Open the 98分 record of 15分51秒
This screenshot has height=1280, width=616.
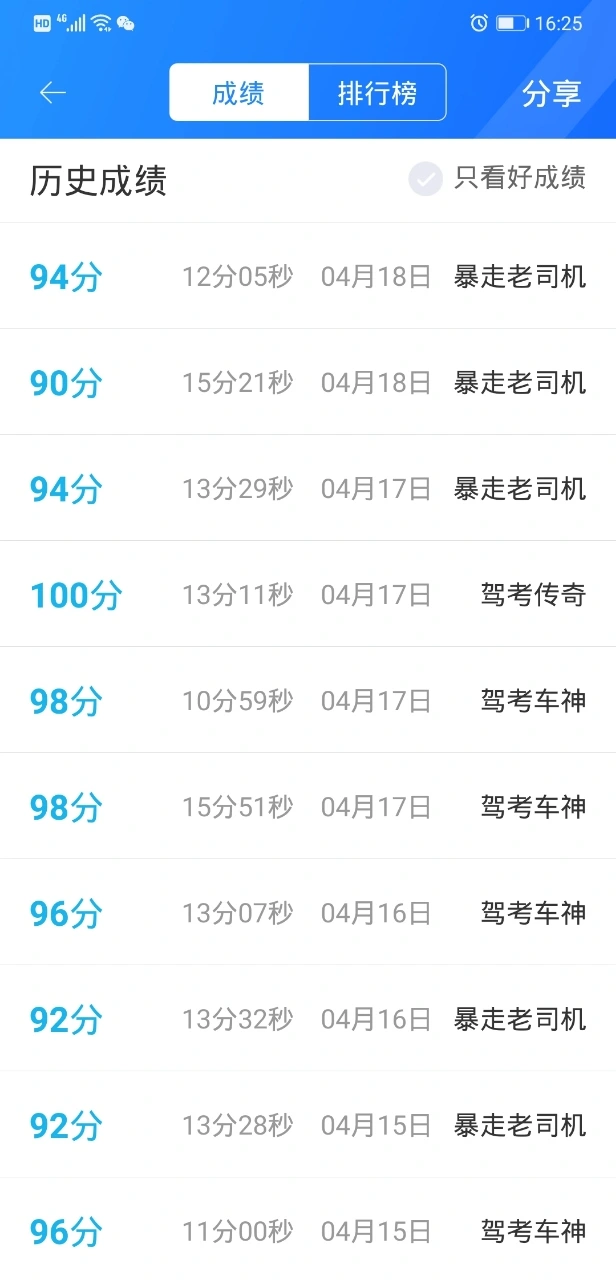point(308,806)
